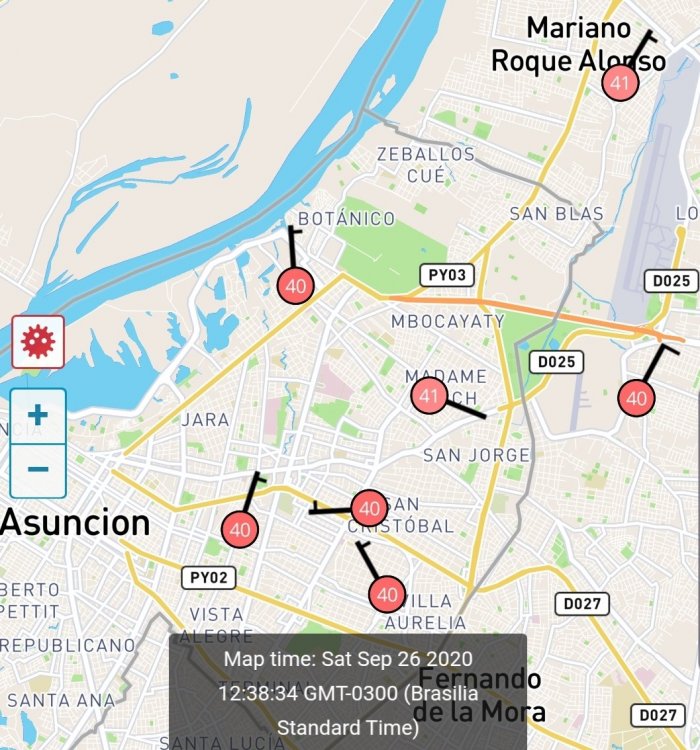Select the 40 marker beside the Asuncion label
This screenshot has width=700, height=750.
point(240,529)
